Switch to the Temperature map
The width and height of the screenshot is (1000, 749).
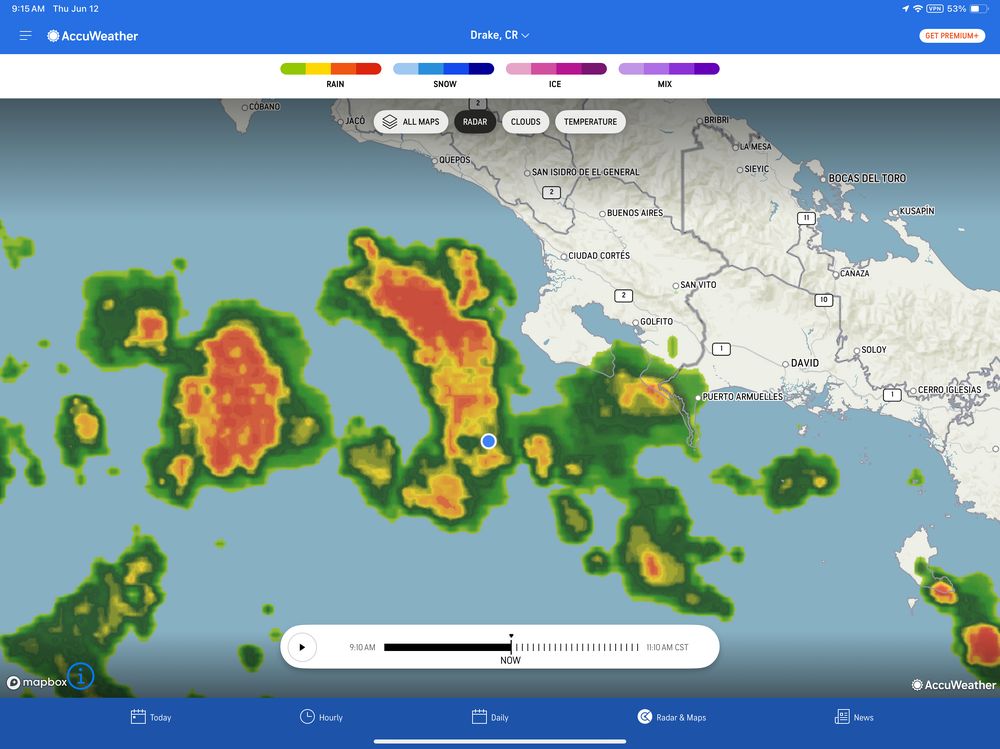click(x=590, y=122)
